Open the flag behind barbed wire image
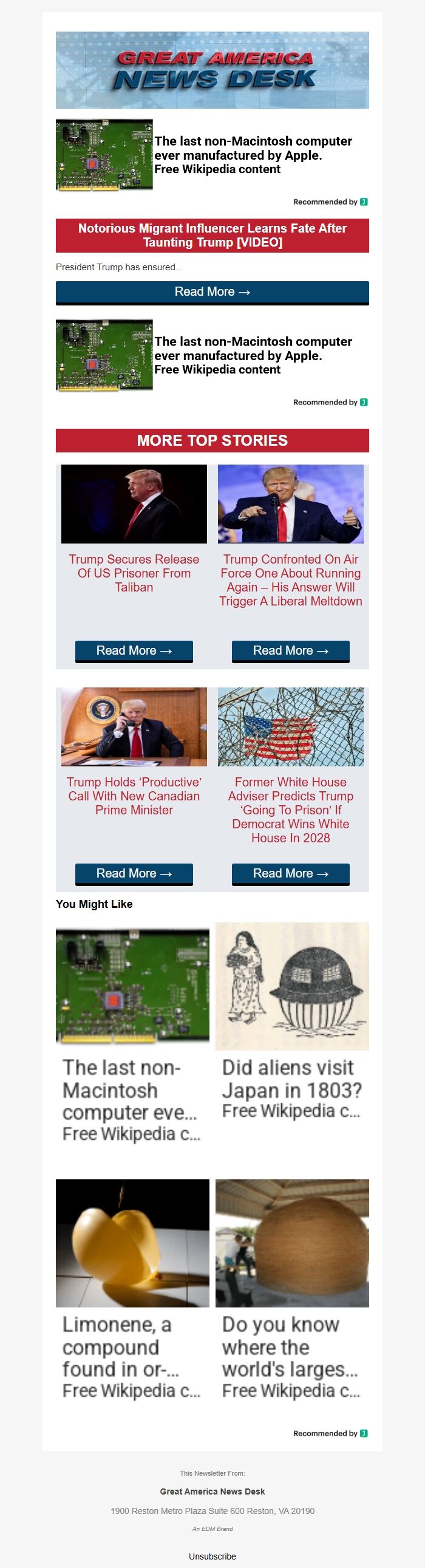Viewport: 425px width, 1568px height. point(290,726)
